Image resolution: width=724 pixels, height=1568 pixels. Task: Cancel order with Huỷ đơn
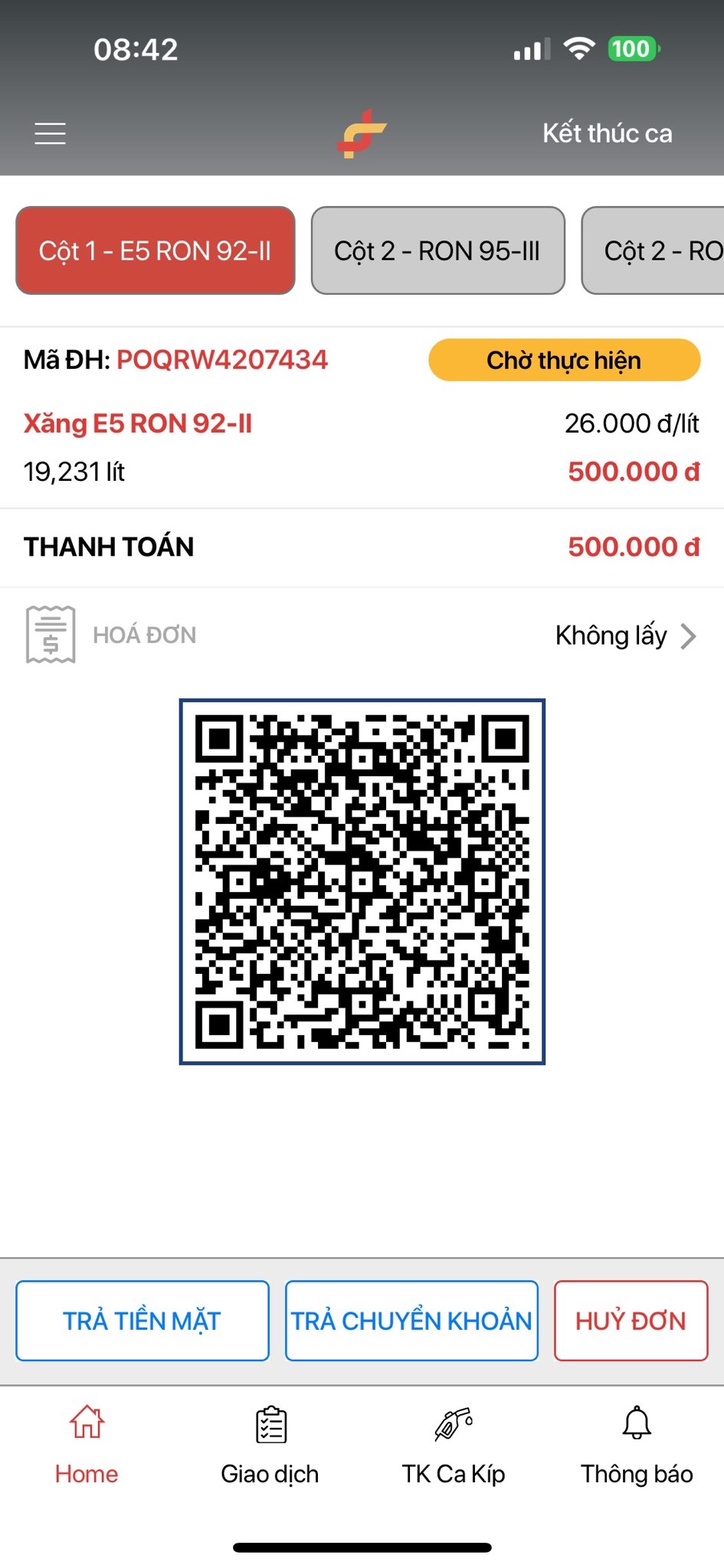631,1321
